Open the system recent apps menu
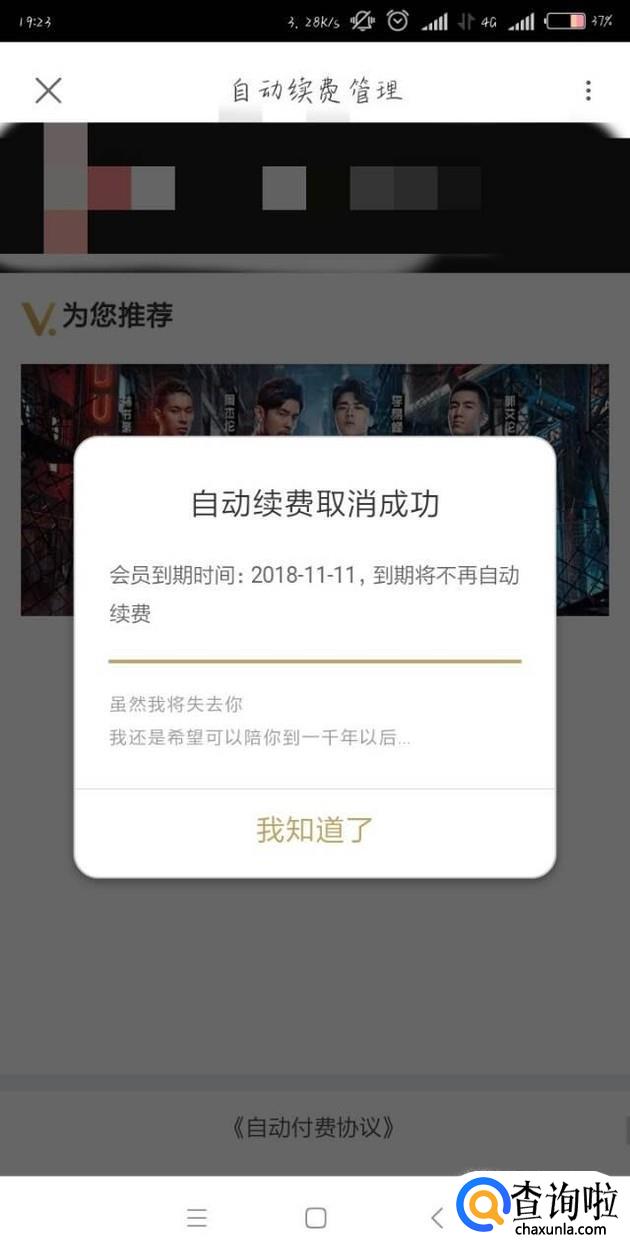The image size is (630, 1260). click(197, 1217)
